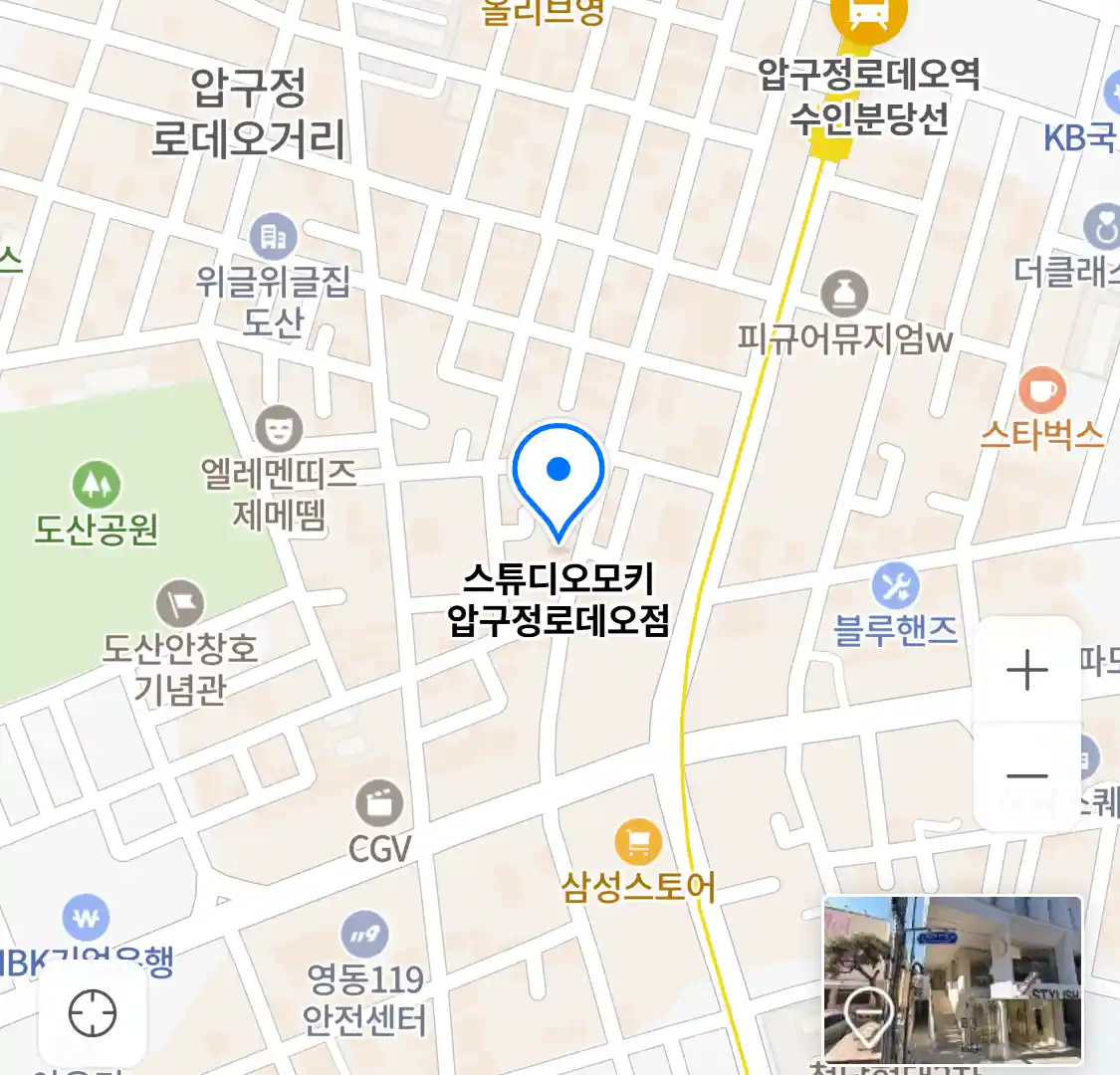Screen dimensions: 1120x1075
Task: Zoom in on the map
Action: pyautogui.click(x=1026, y=671)
